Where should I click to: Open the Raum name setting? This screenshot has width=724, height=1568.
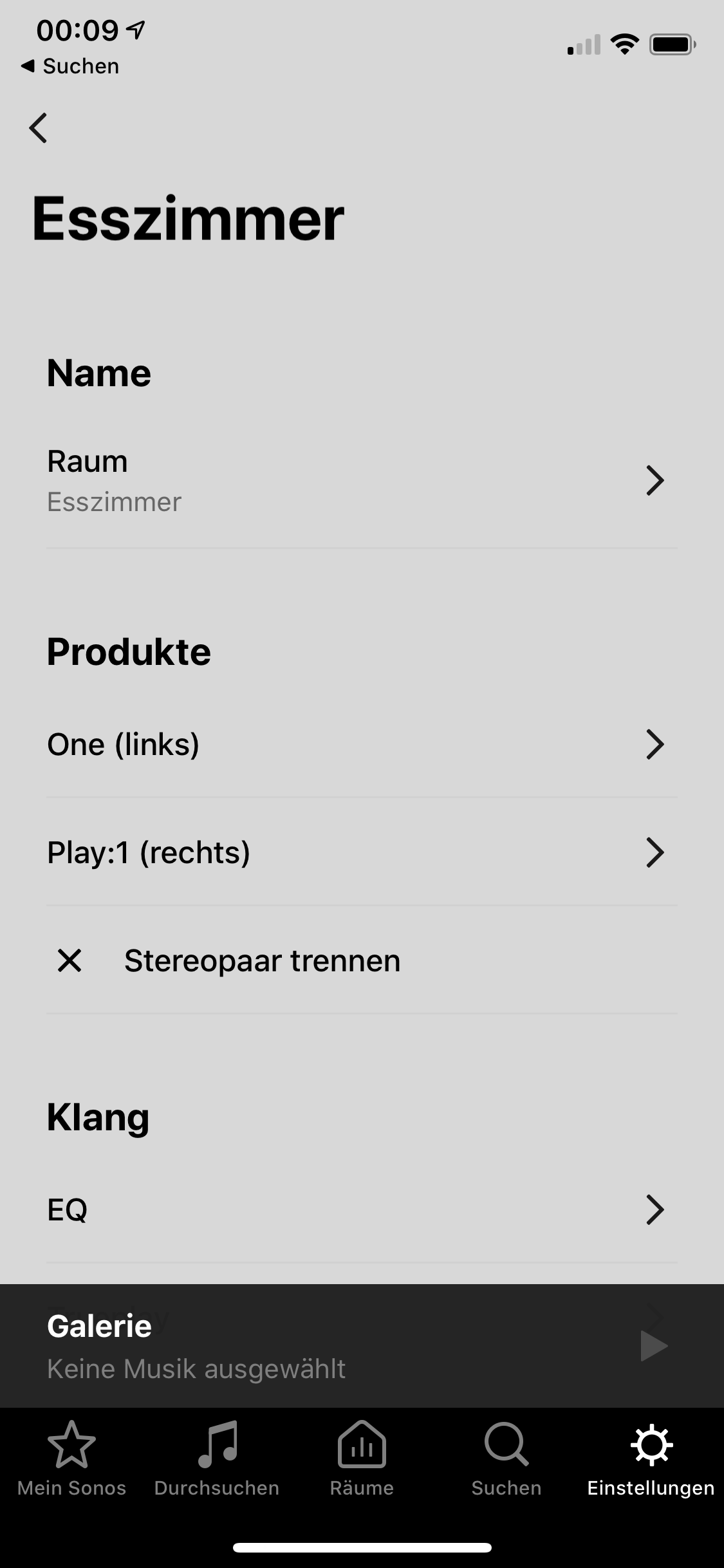coord(362,481)
